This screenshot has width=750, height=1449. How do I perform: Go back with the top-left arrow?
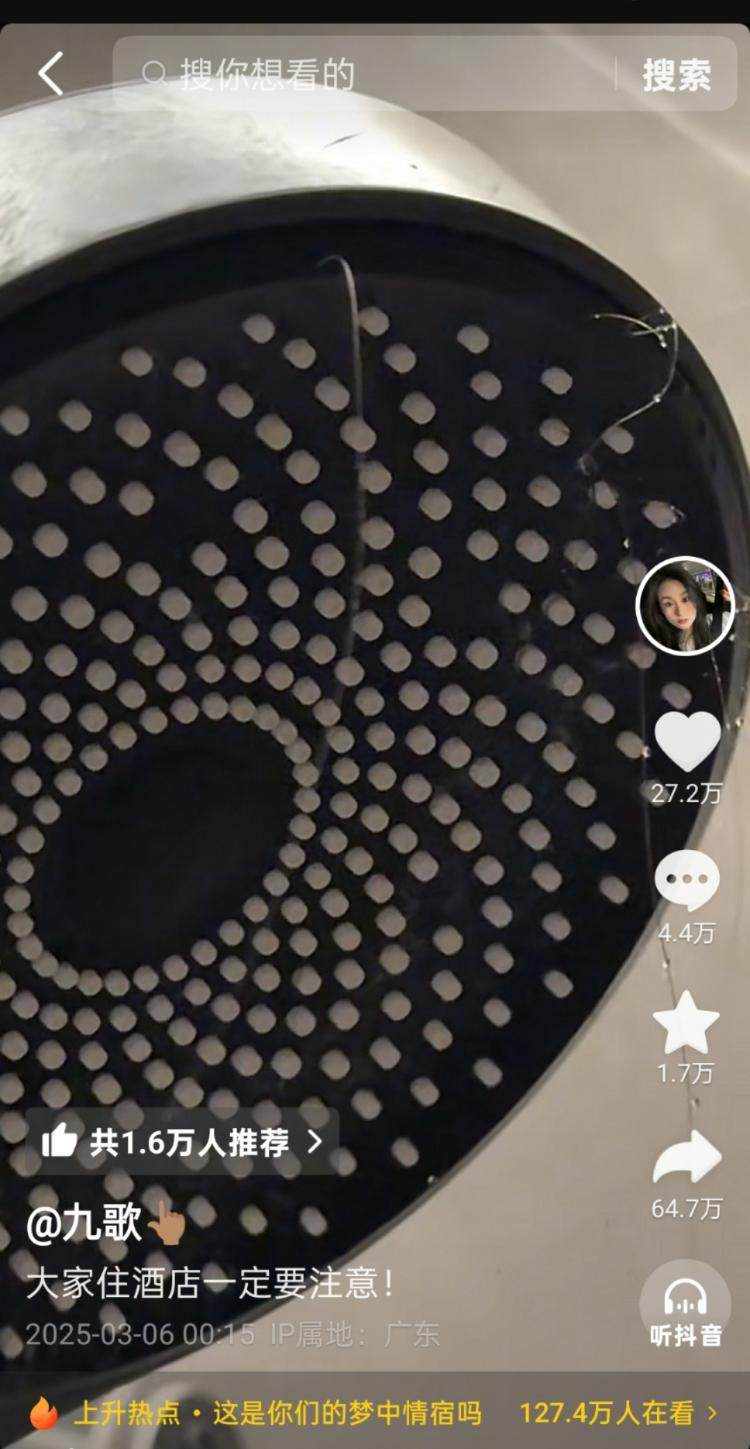pos(50,74)
